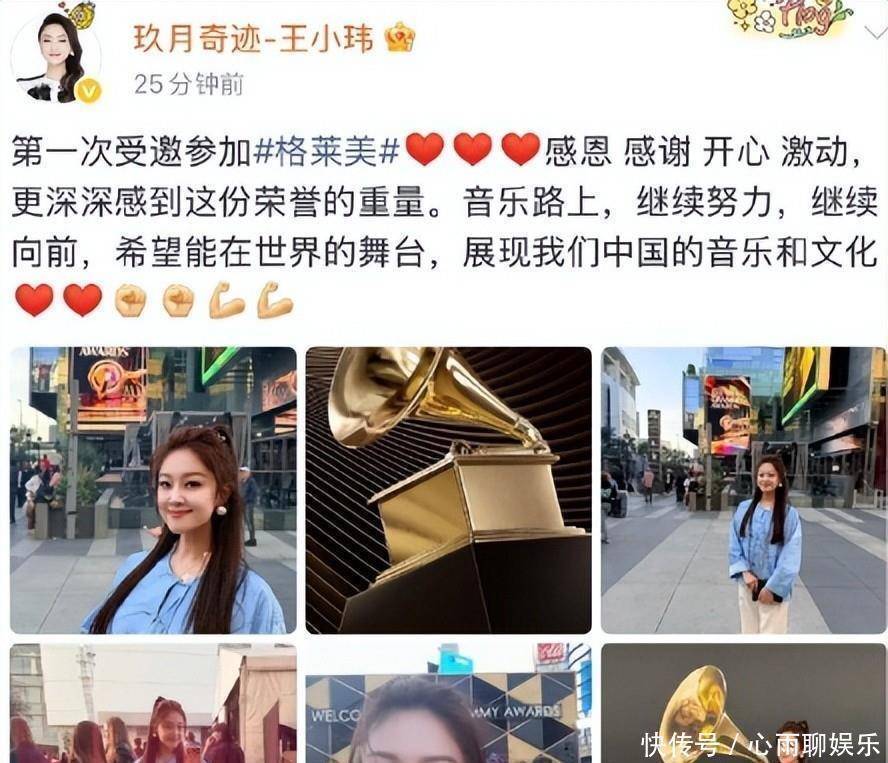View the full-body street photo in the plaza
888x763 pixels.
[743, 490]
